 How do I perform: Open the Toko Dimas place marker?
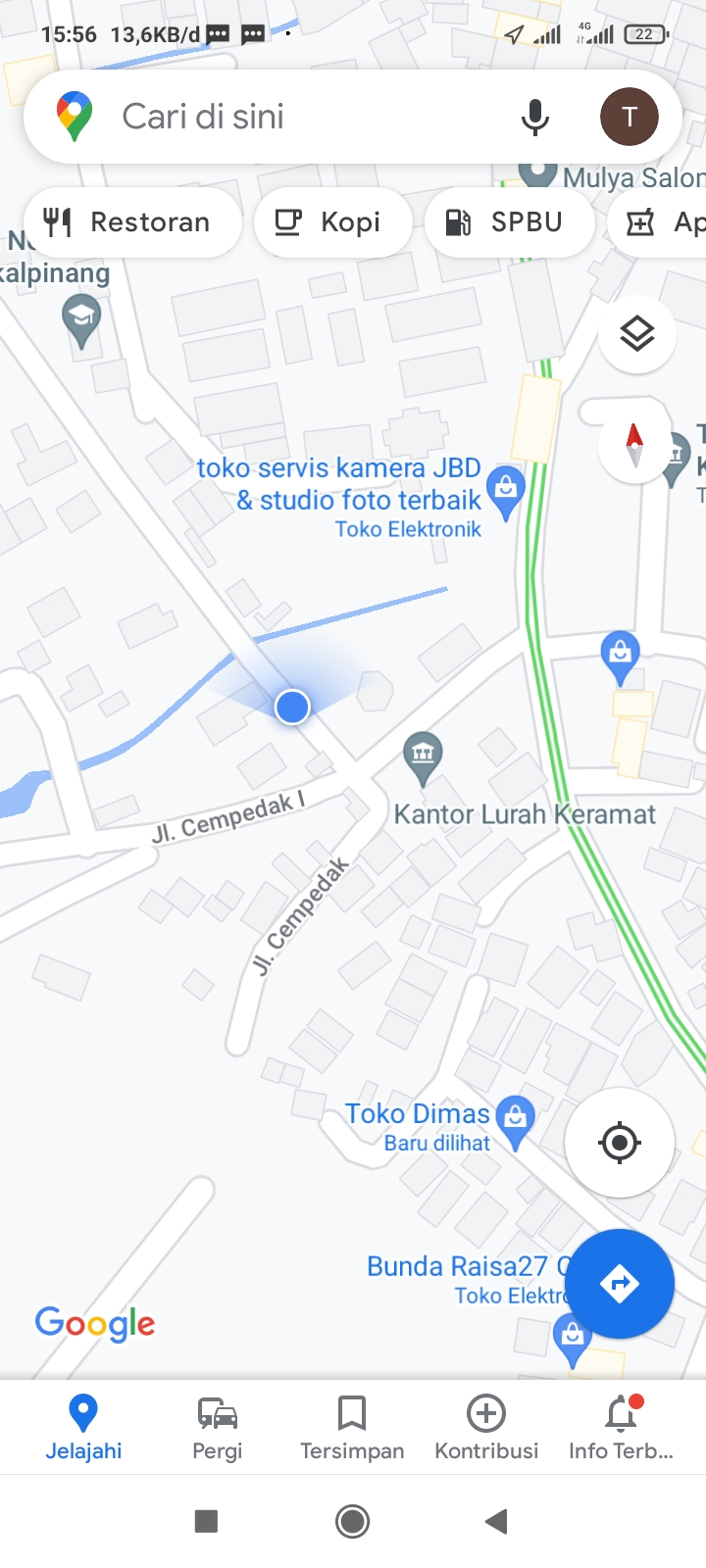pyautogui.click(x=515, y=1117)
